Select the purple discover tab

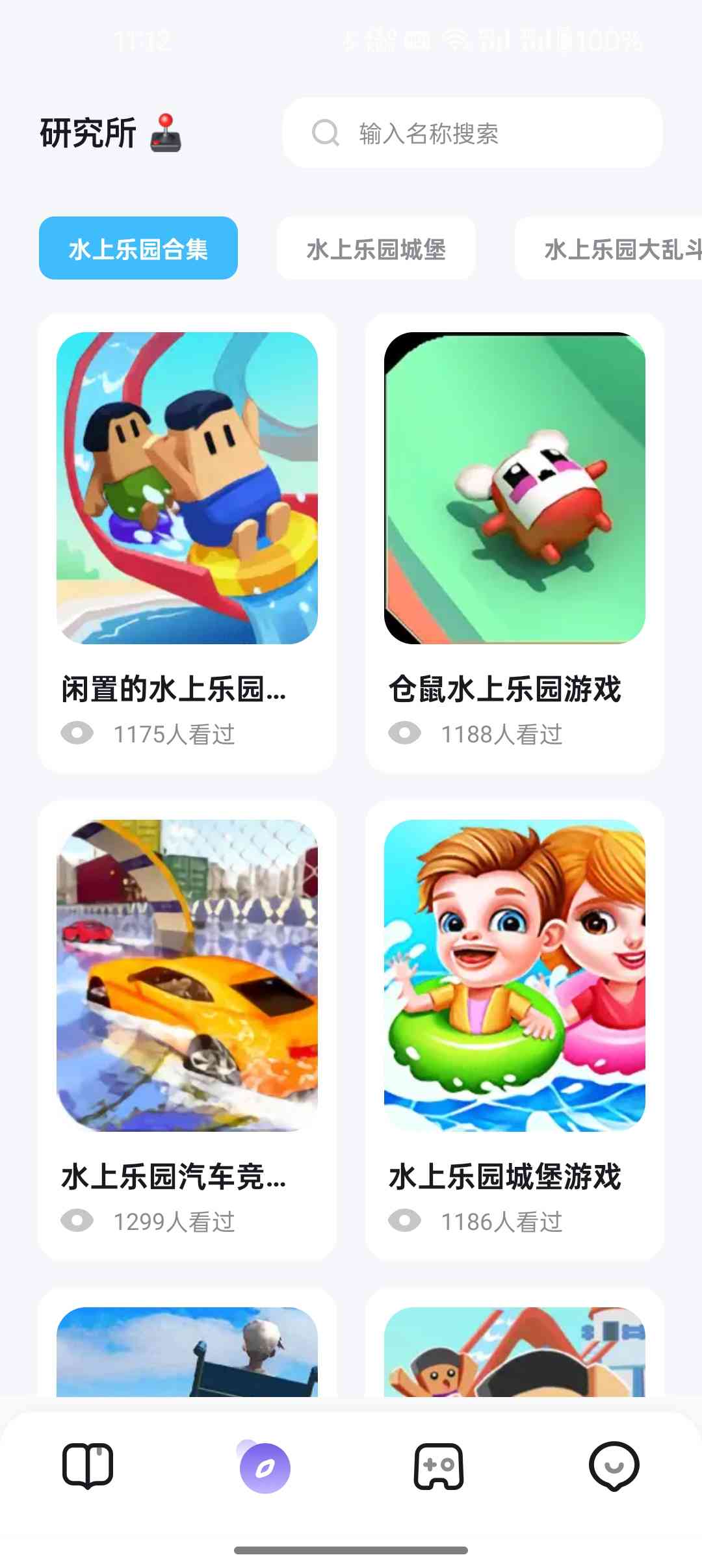click(265, 1468)
